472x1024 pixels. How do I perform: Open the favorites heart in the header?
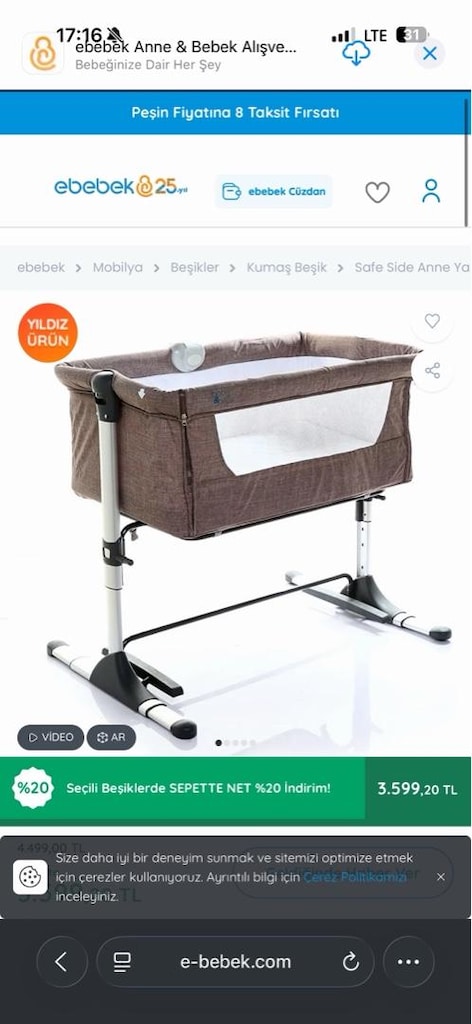coord(377,192)
